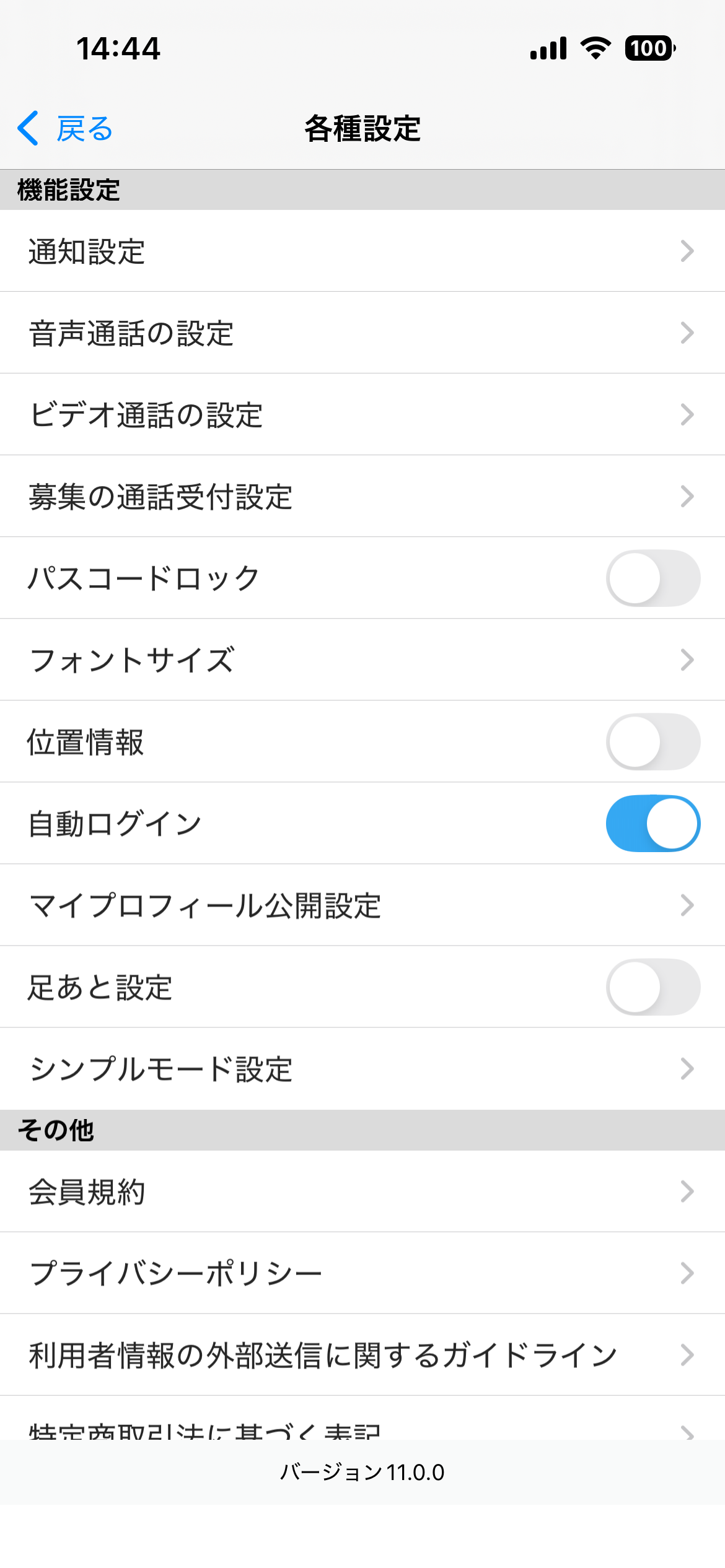Open プライバシーポリシー privacy policy

click(x=362, y=1273)
